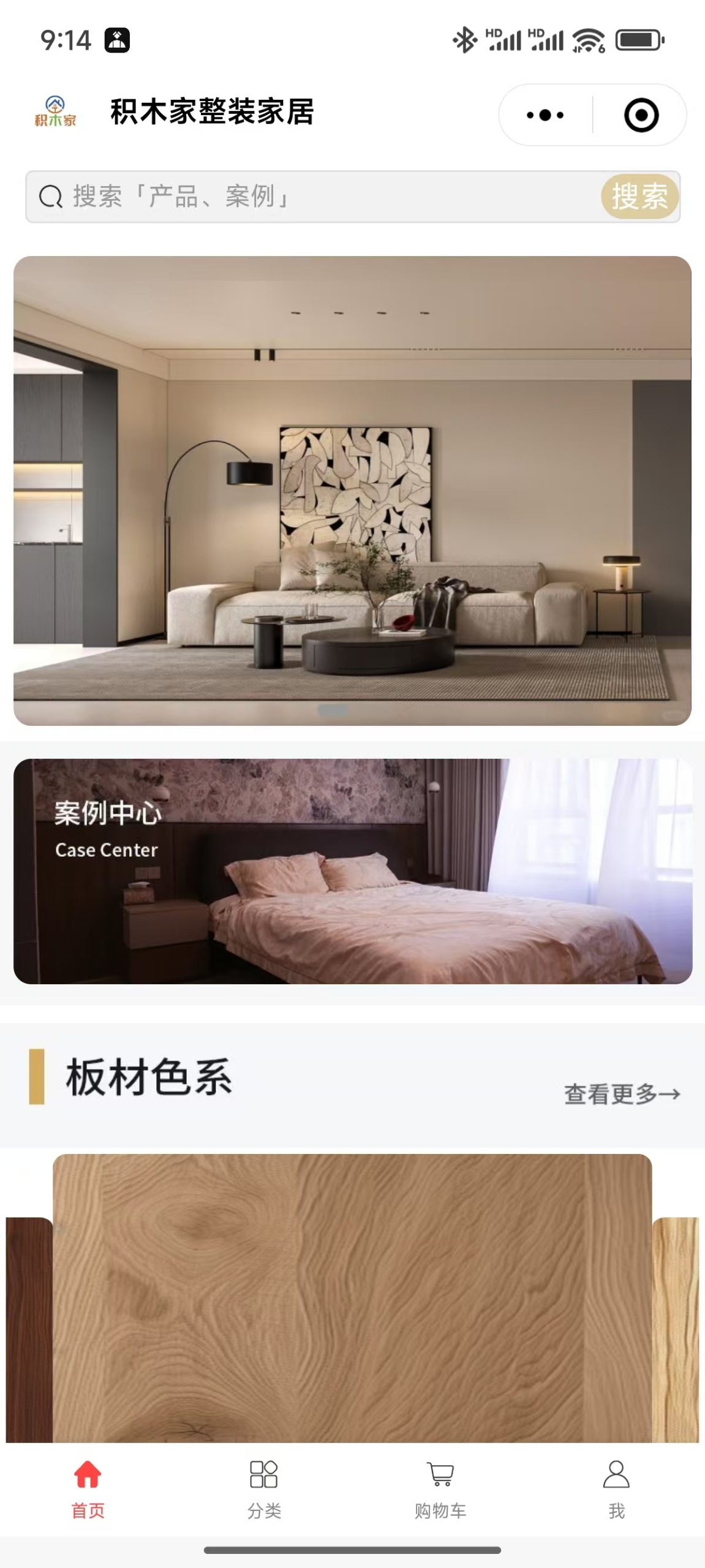Open the 案例中心 Case Center card
The width and height of the screenshot is (705, 1568).
[x=352, y=871]
